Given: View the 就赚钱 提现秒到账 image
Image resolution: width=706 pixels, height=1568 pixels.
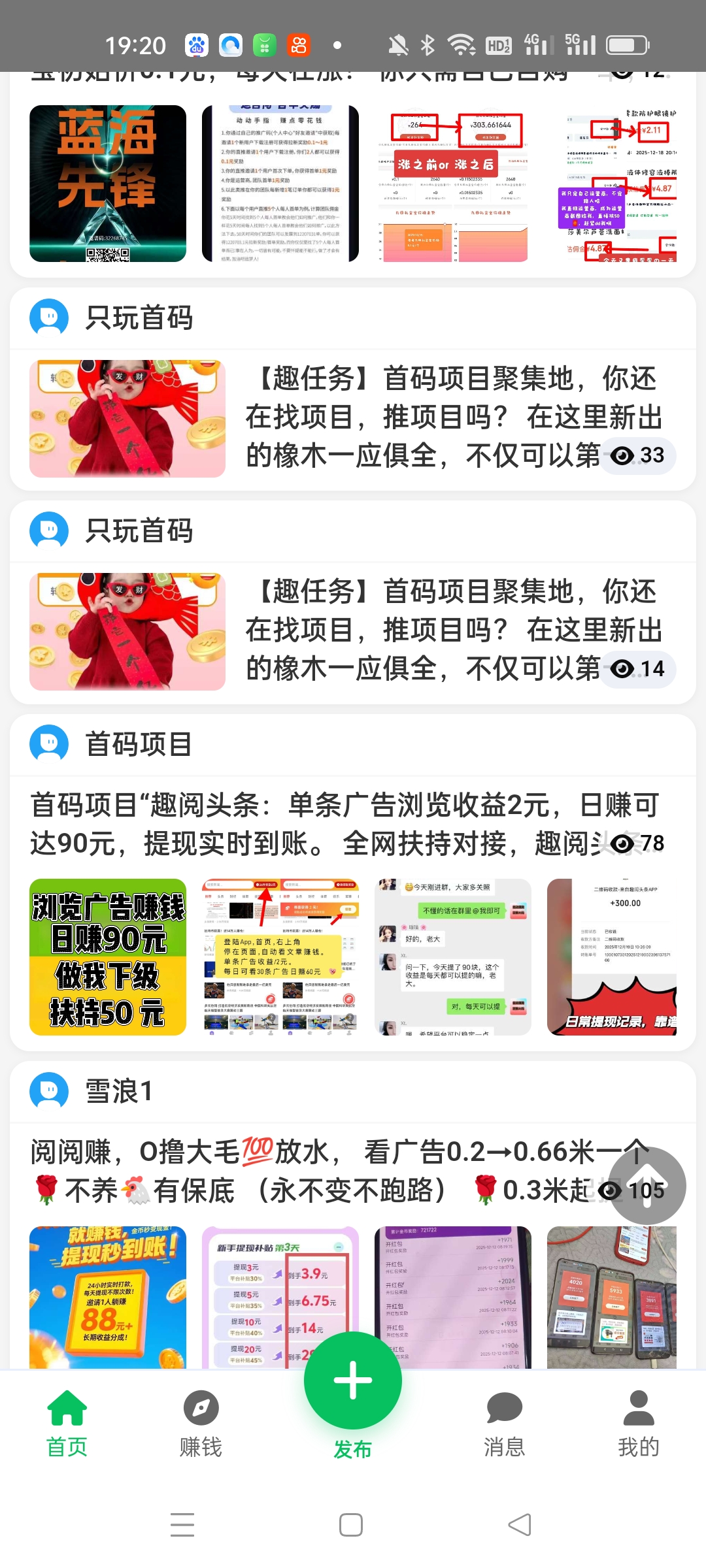Looking at the screenshot, I should coord(108,1297).
